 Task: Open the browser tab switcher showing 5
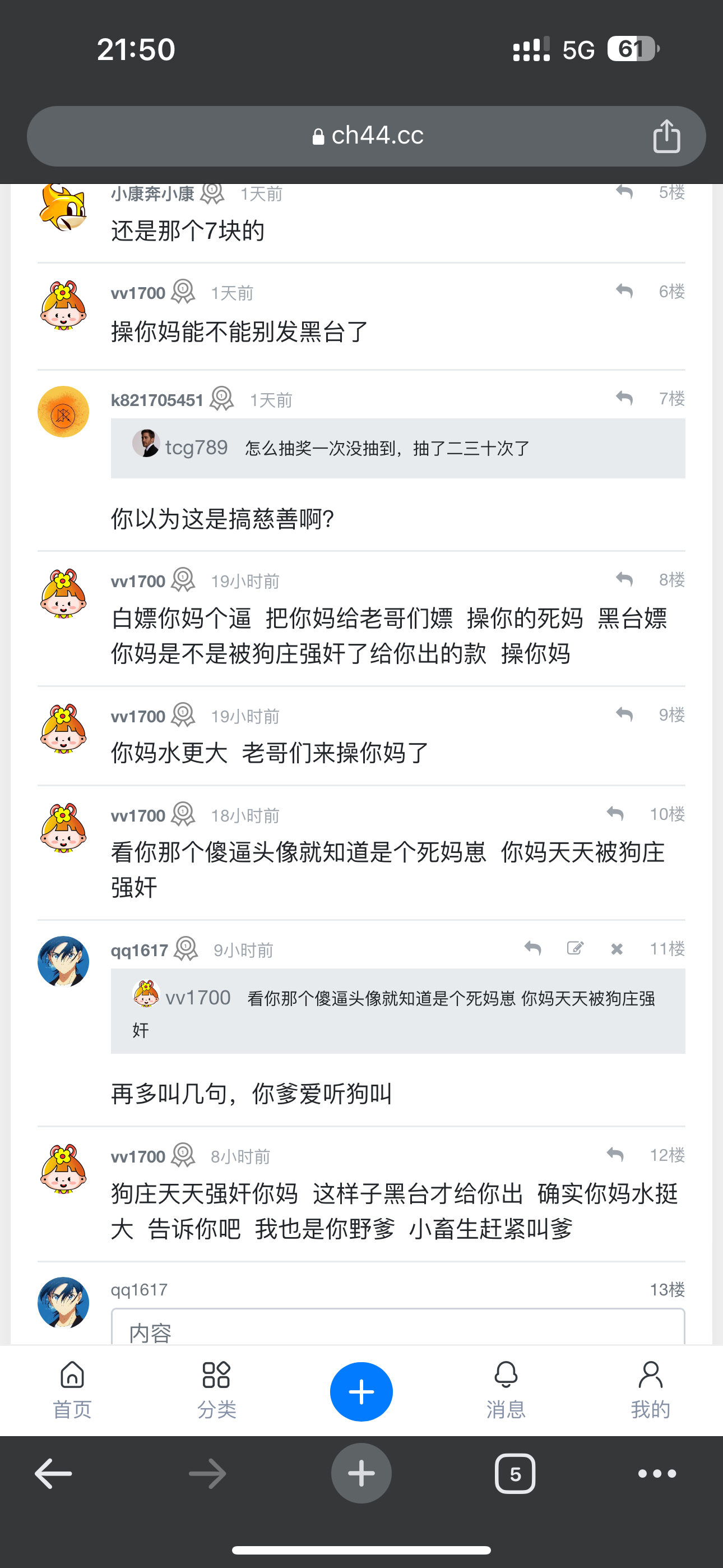tap(515, 1474)
